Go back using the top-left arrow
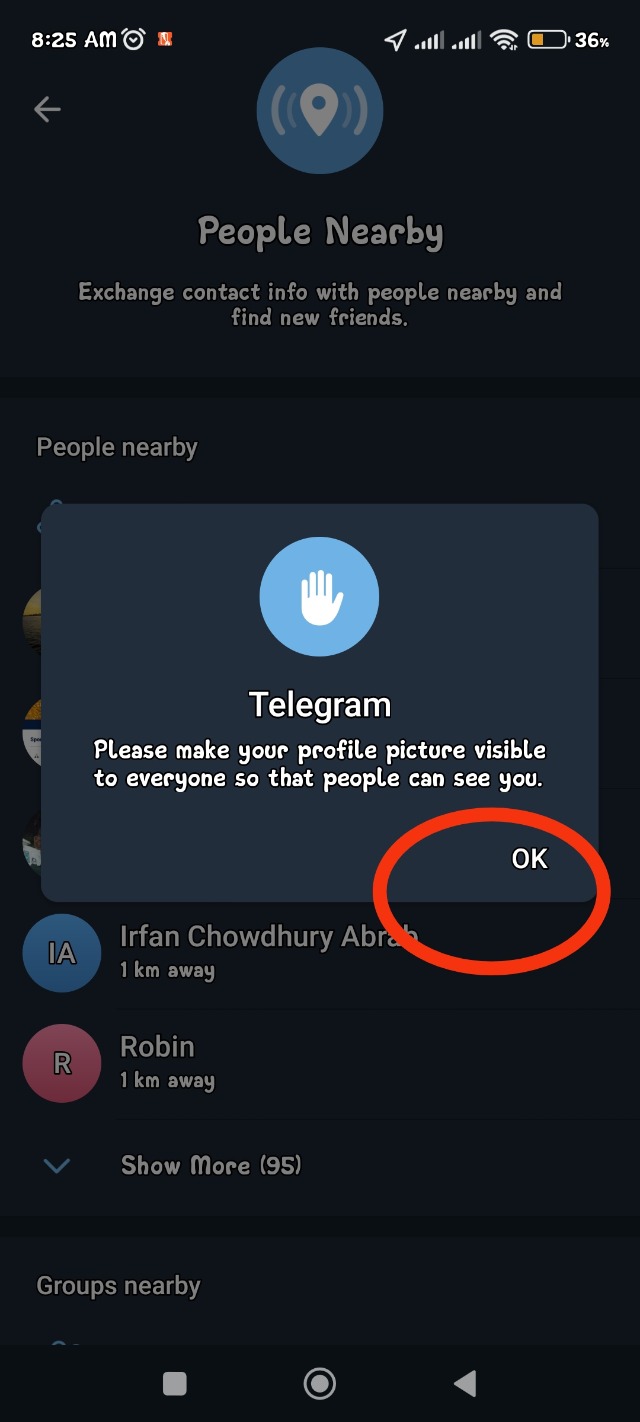The width and height of the screenshot is (640, 1422). pos(47,110)
